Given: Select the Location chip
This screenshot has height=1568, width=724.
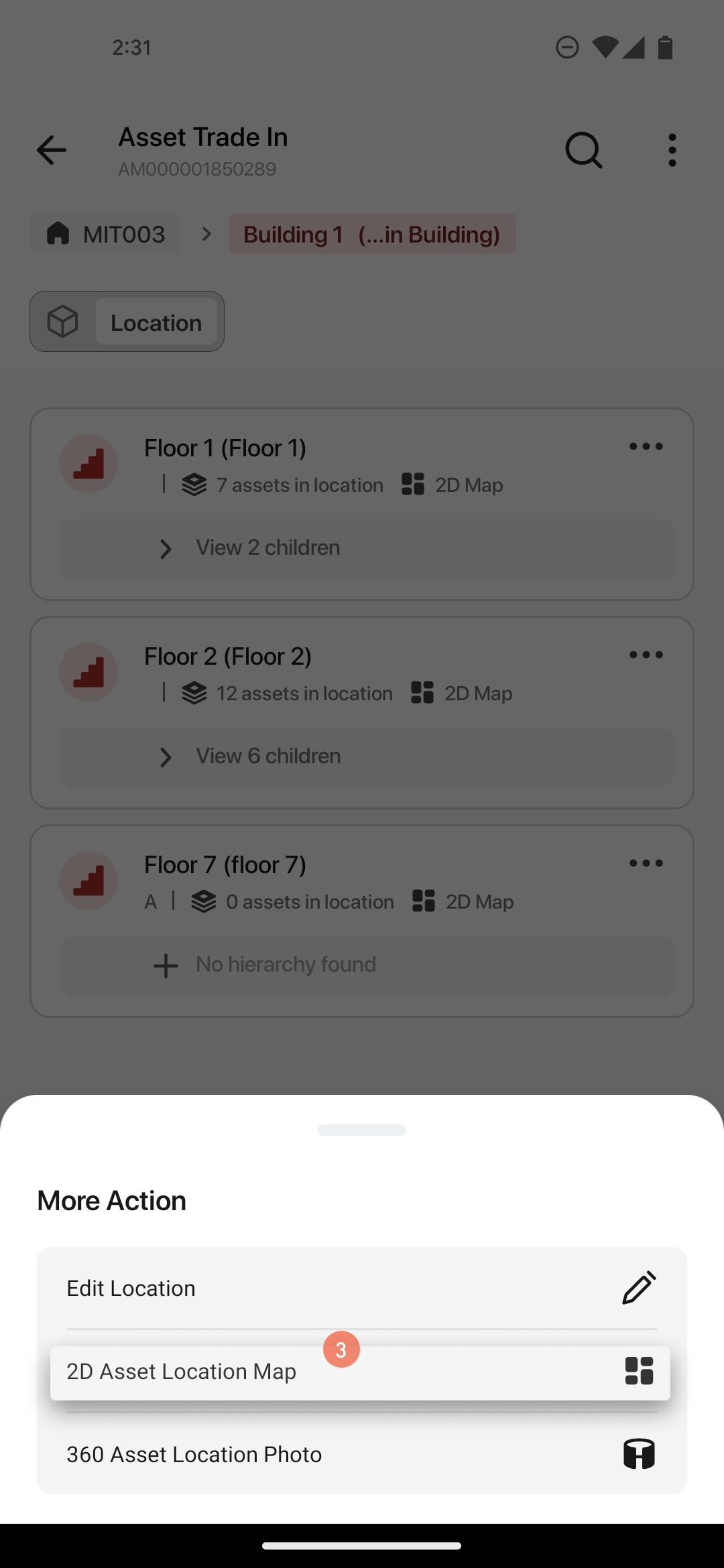Looking at the screenshot, I should click(156, 322).
